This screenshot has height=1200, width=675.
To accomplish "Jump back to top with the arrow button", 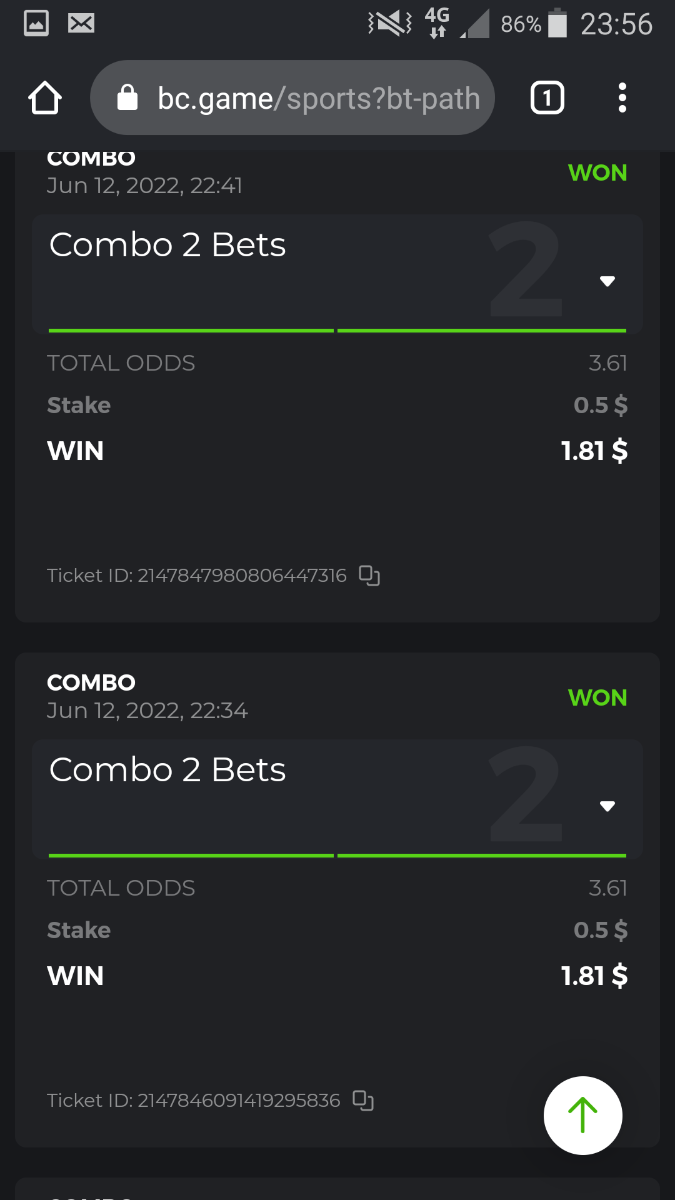I will pyautogui.click(x=583, y=1115).
